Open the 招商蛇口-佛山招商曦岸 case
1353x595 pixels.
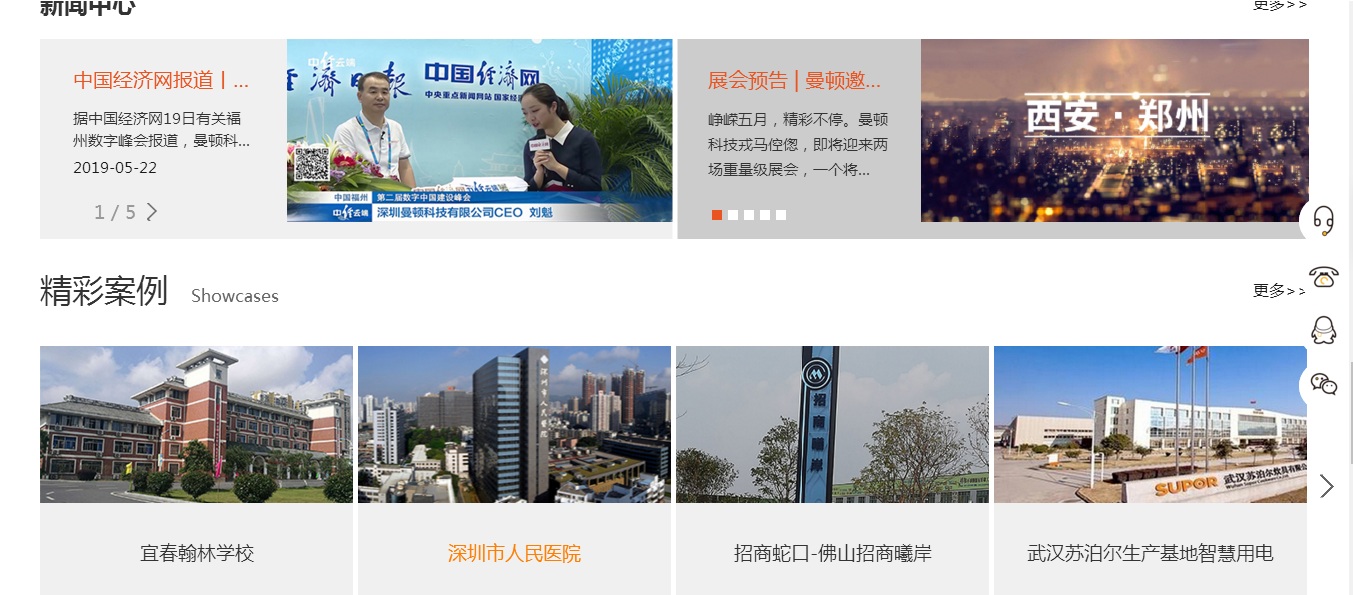click(832, 553)
